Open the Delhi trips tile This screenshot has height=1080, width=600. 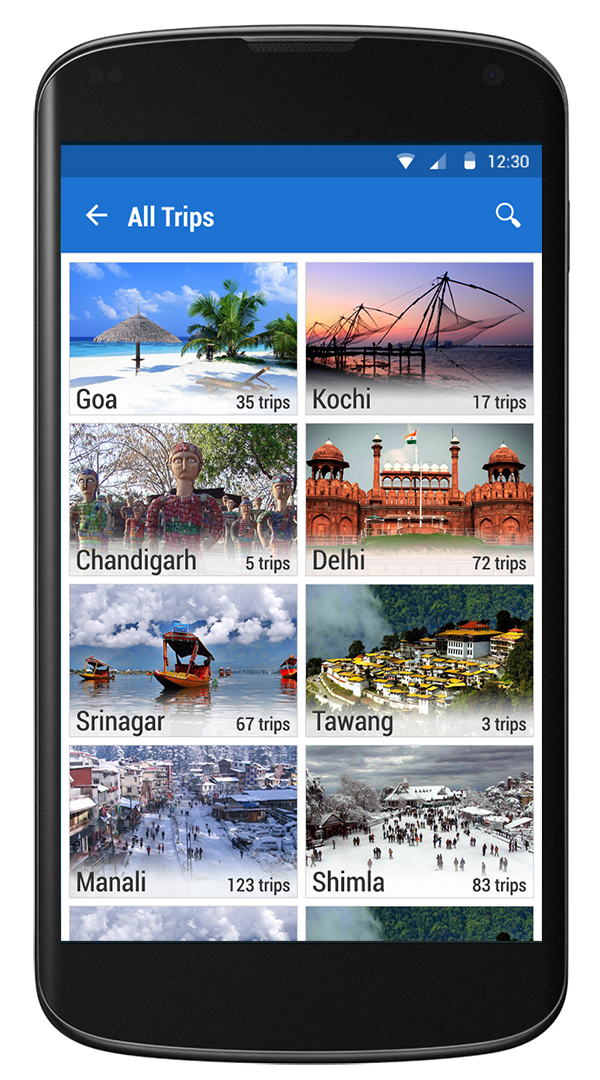[419, 499]
